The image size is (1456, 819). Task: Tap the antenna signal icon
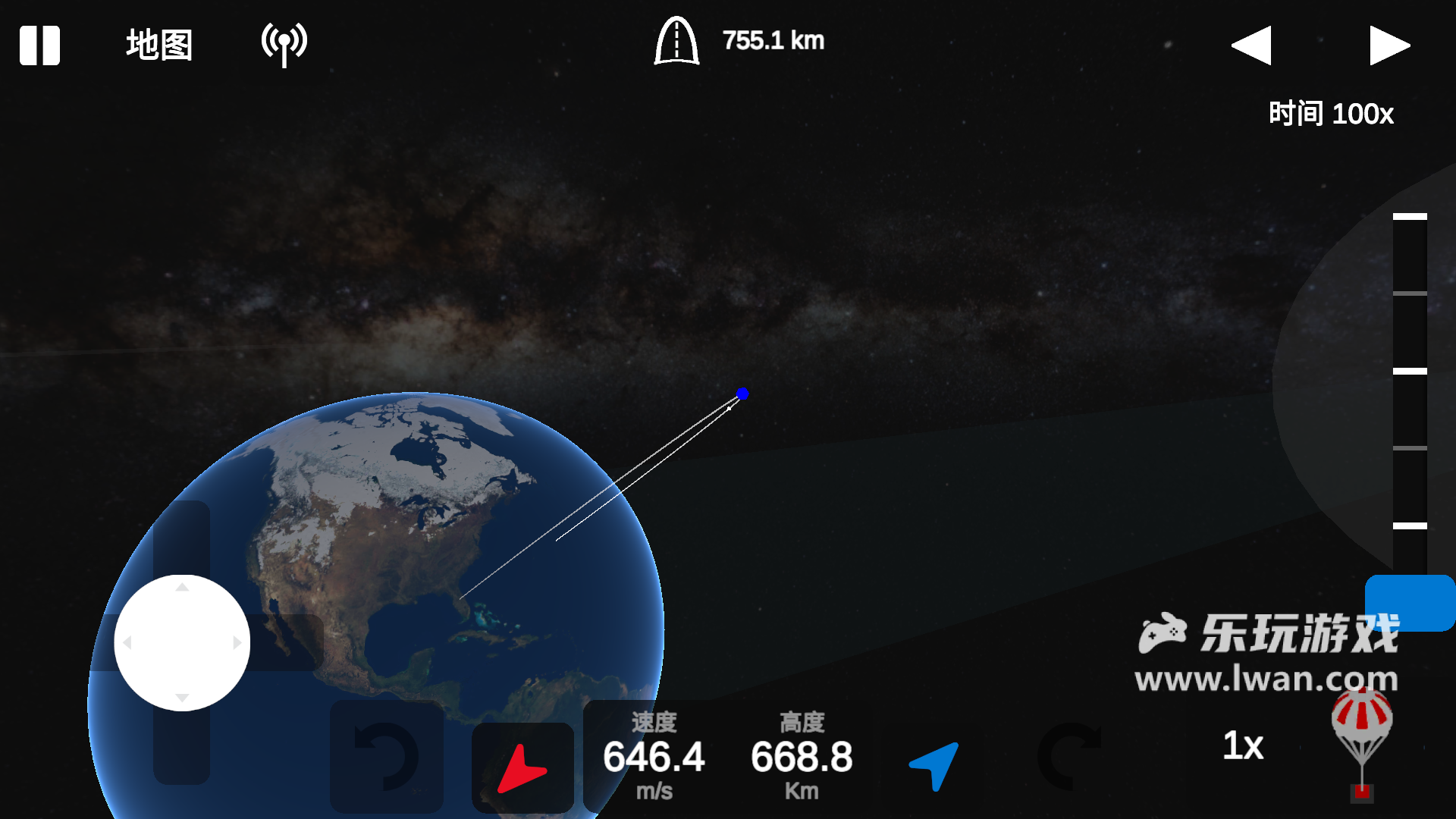click(284, 44)
